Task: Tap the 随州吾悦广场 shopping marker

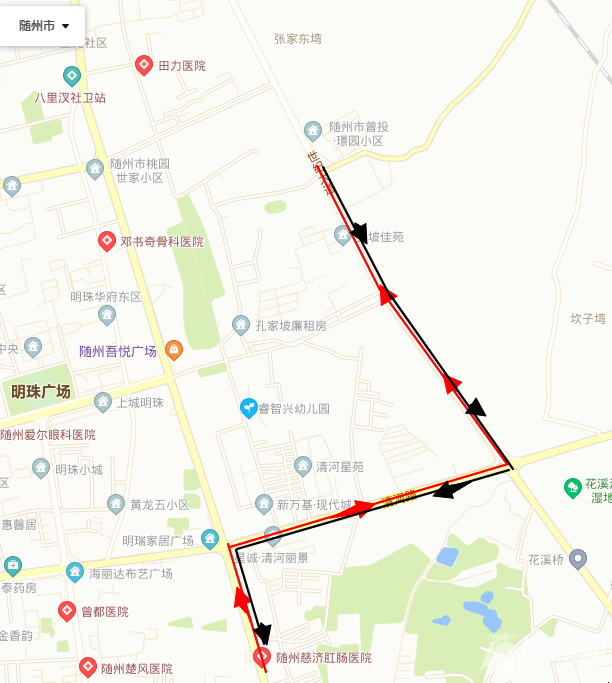Action: (x=174, y=350)
